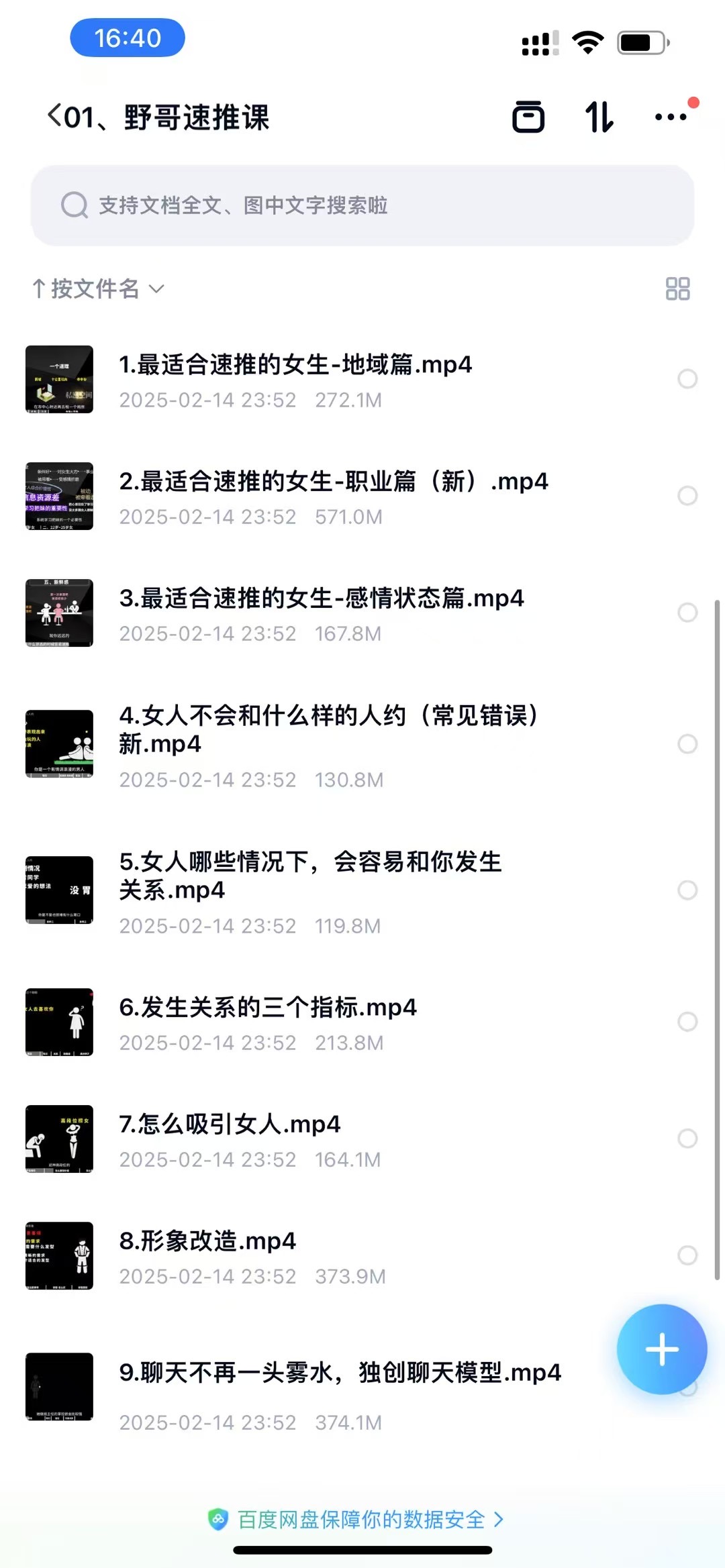Viewport: 725px width, 1568px height.
Task: Tap the document full-text search box
Action: (x=362, y=205)
